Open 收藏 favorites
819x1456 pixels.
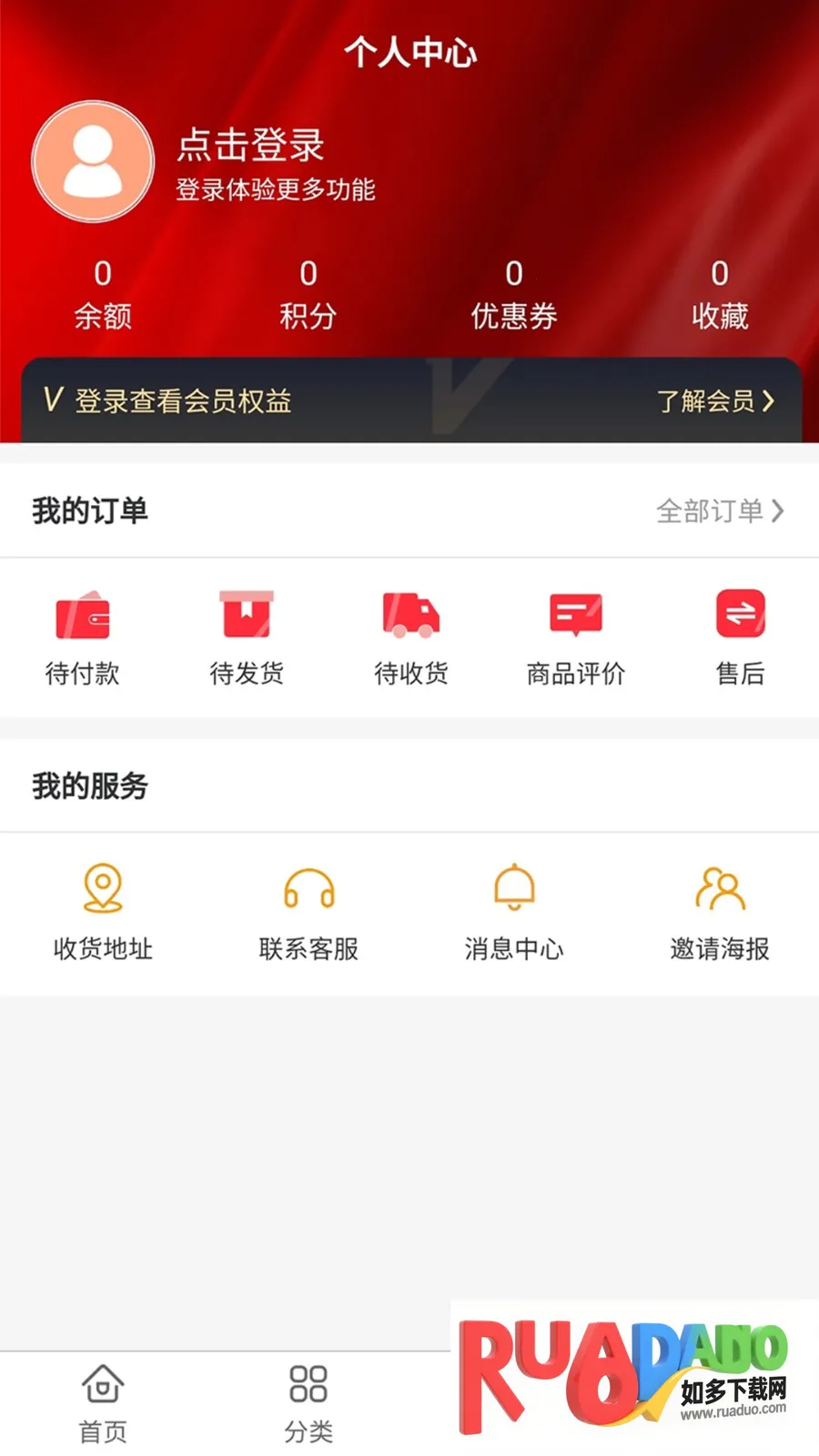720,295
